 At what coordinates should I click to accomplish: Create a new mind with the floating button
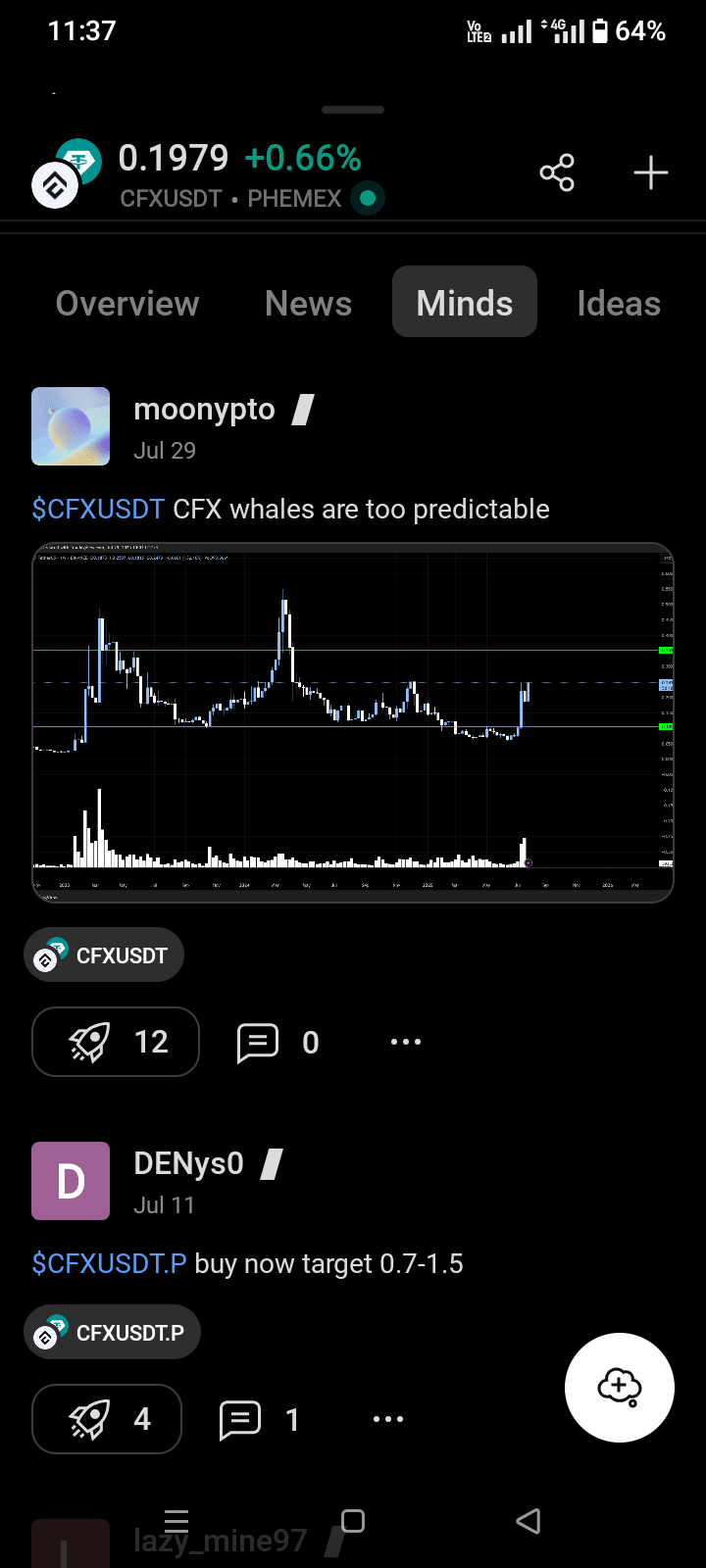tap(620, 1388)
